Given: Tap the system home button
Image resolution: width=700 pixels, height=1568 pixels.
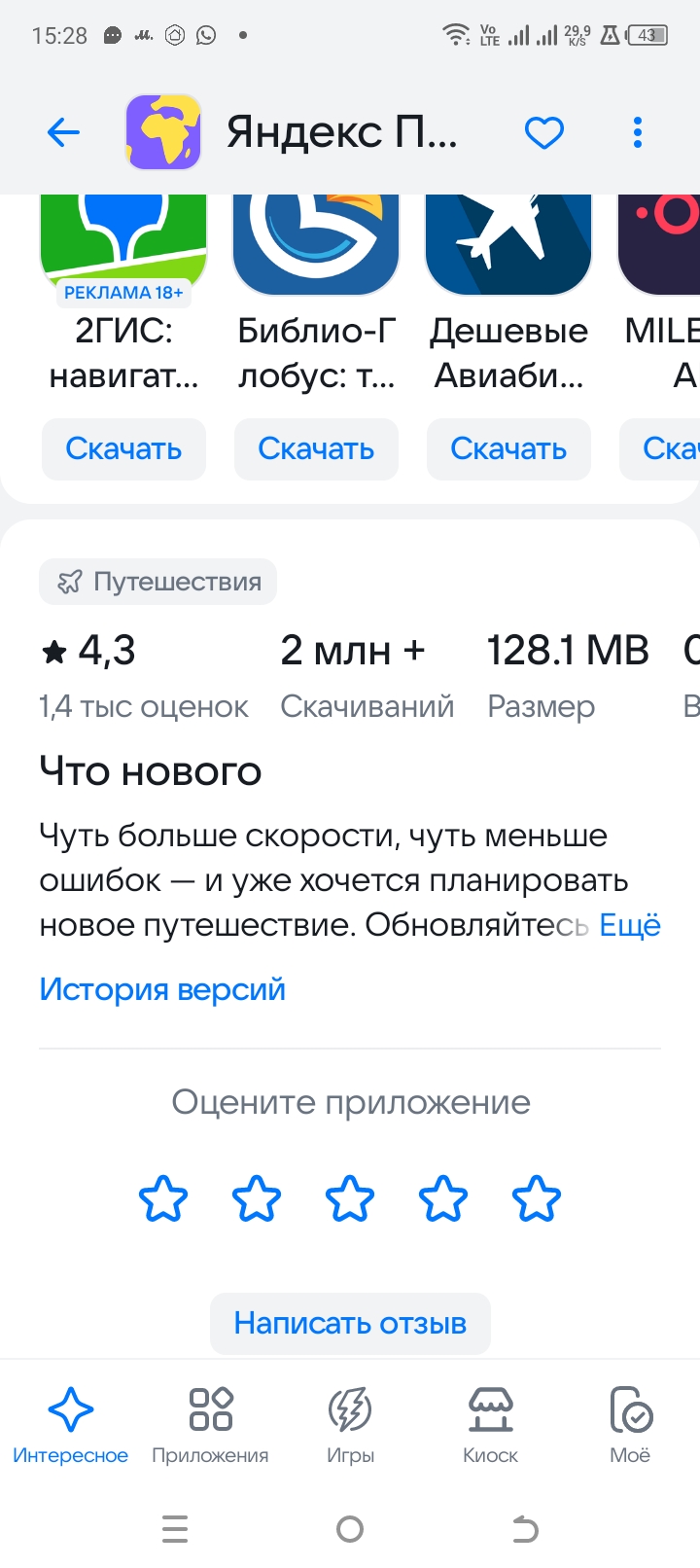Looking at the screenshot, I should click(350, 1529).
